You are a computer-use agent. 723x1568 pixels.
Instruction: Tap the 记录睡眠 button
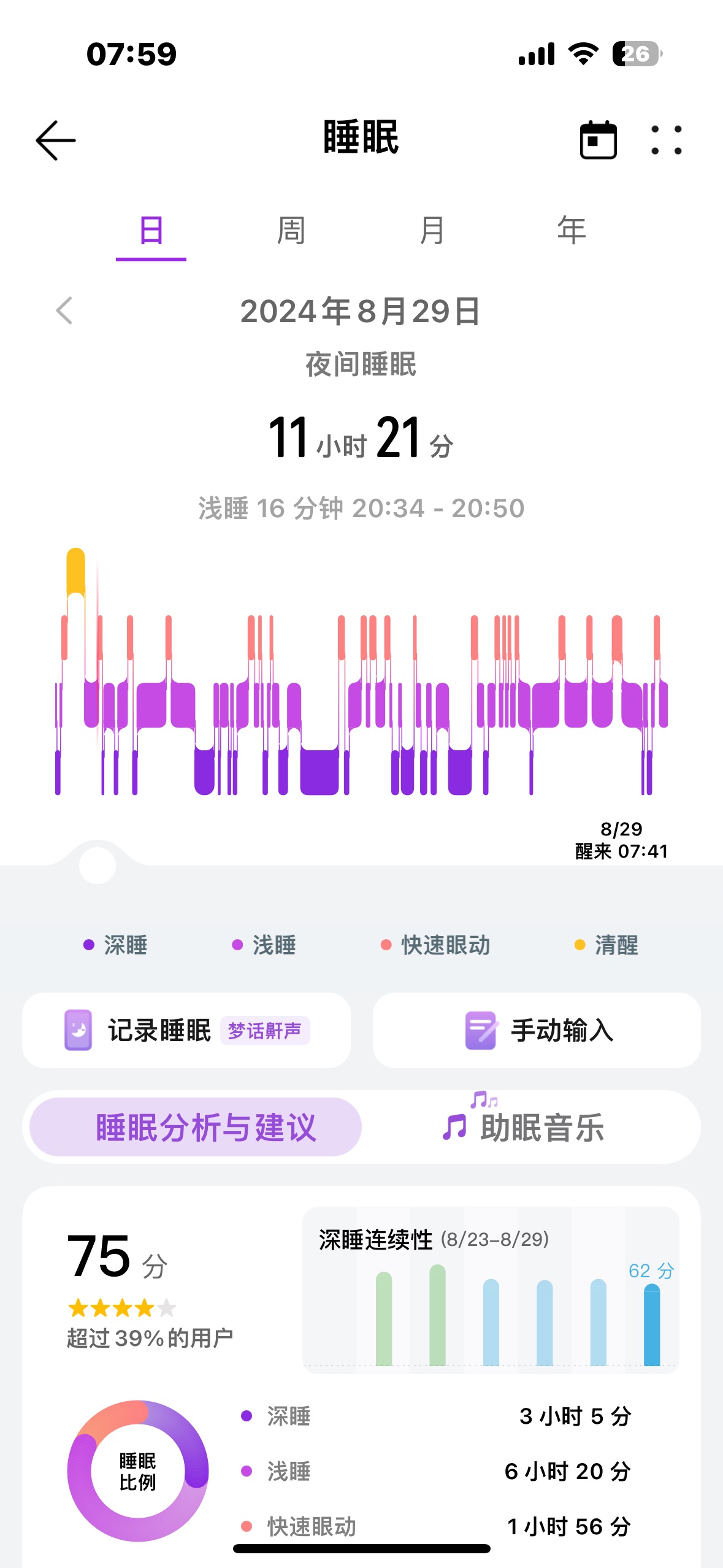click(186, 1030)
